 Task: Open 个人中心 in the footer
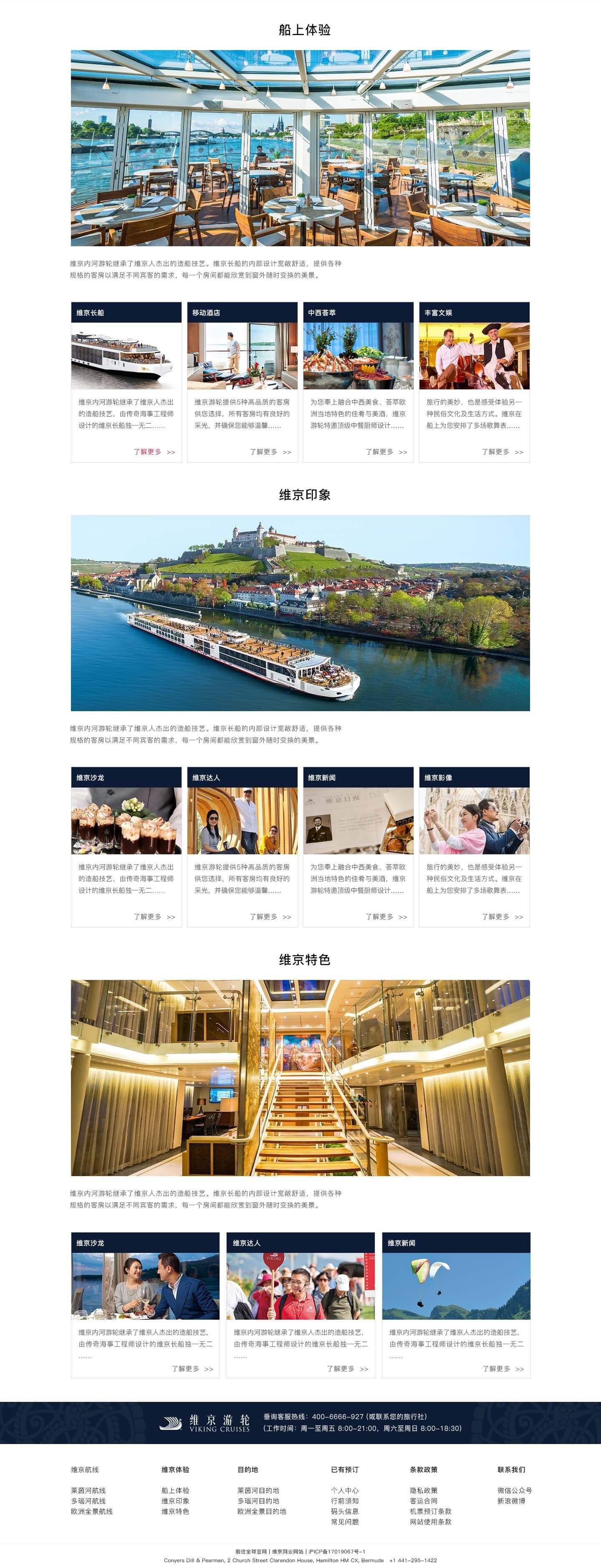click(345, 1490)
